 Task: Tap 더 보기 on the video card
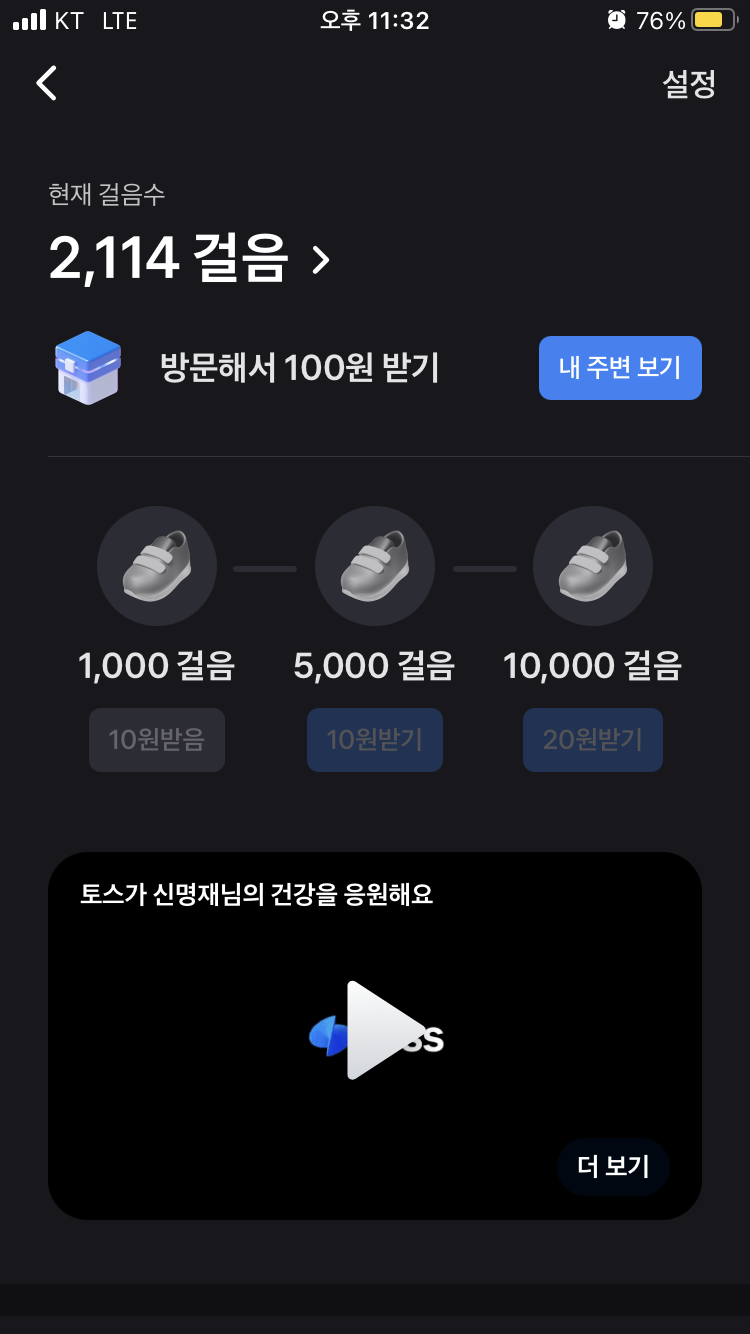[x=613, y=1166]
